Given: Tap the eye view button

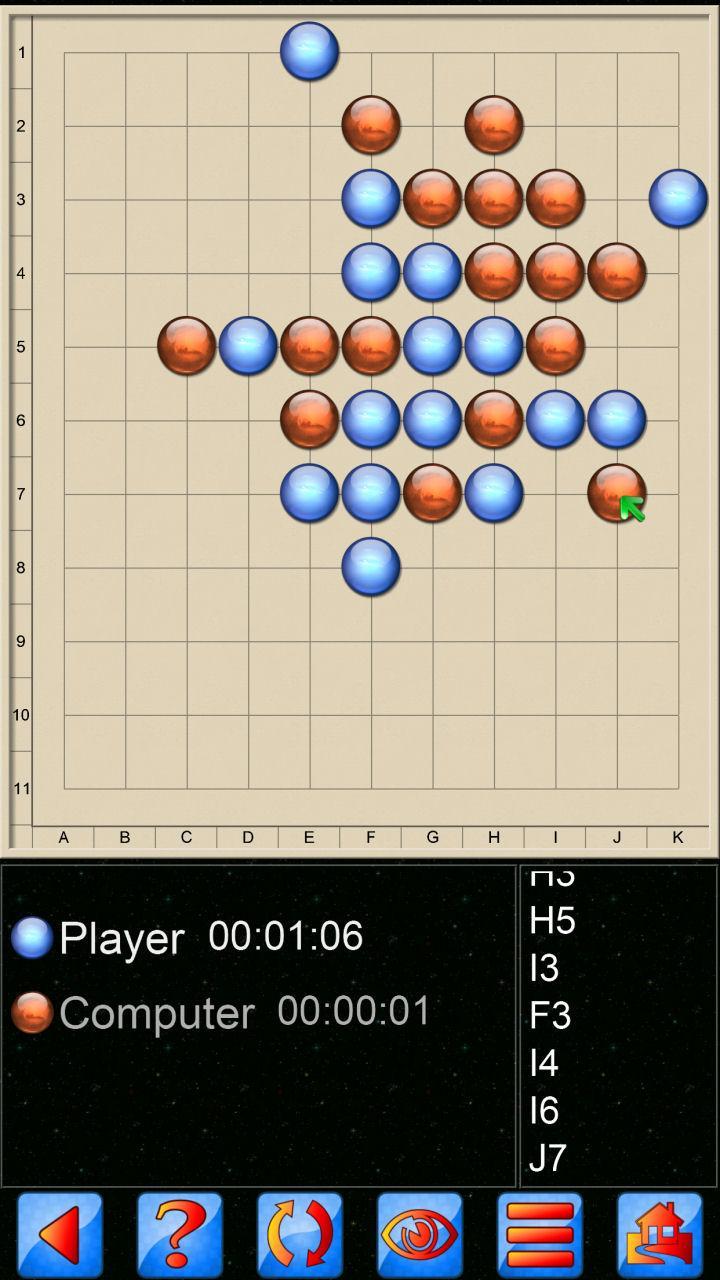Looking at the screenshot, I should pyautogui.click(x=420, y=1235).
